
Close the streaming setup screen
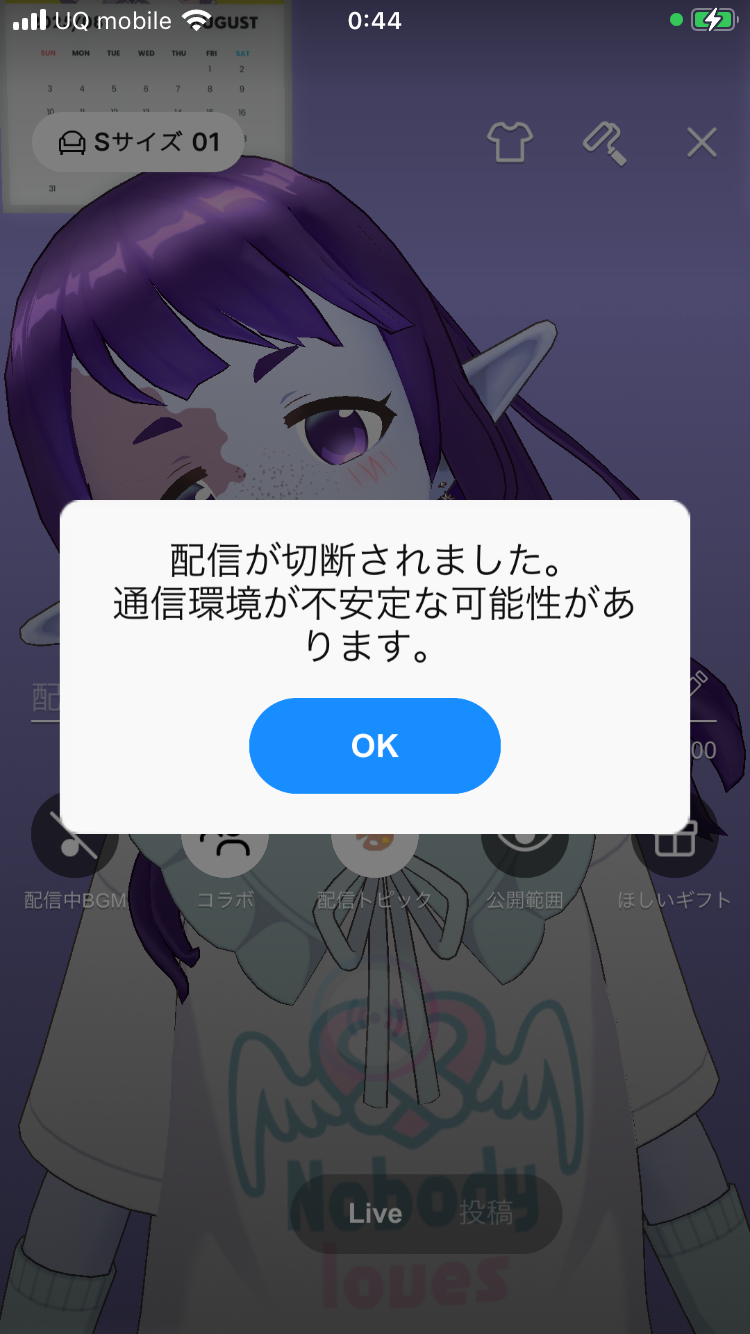pos(702,143)
